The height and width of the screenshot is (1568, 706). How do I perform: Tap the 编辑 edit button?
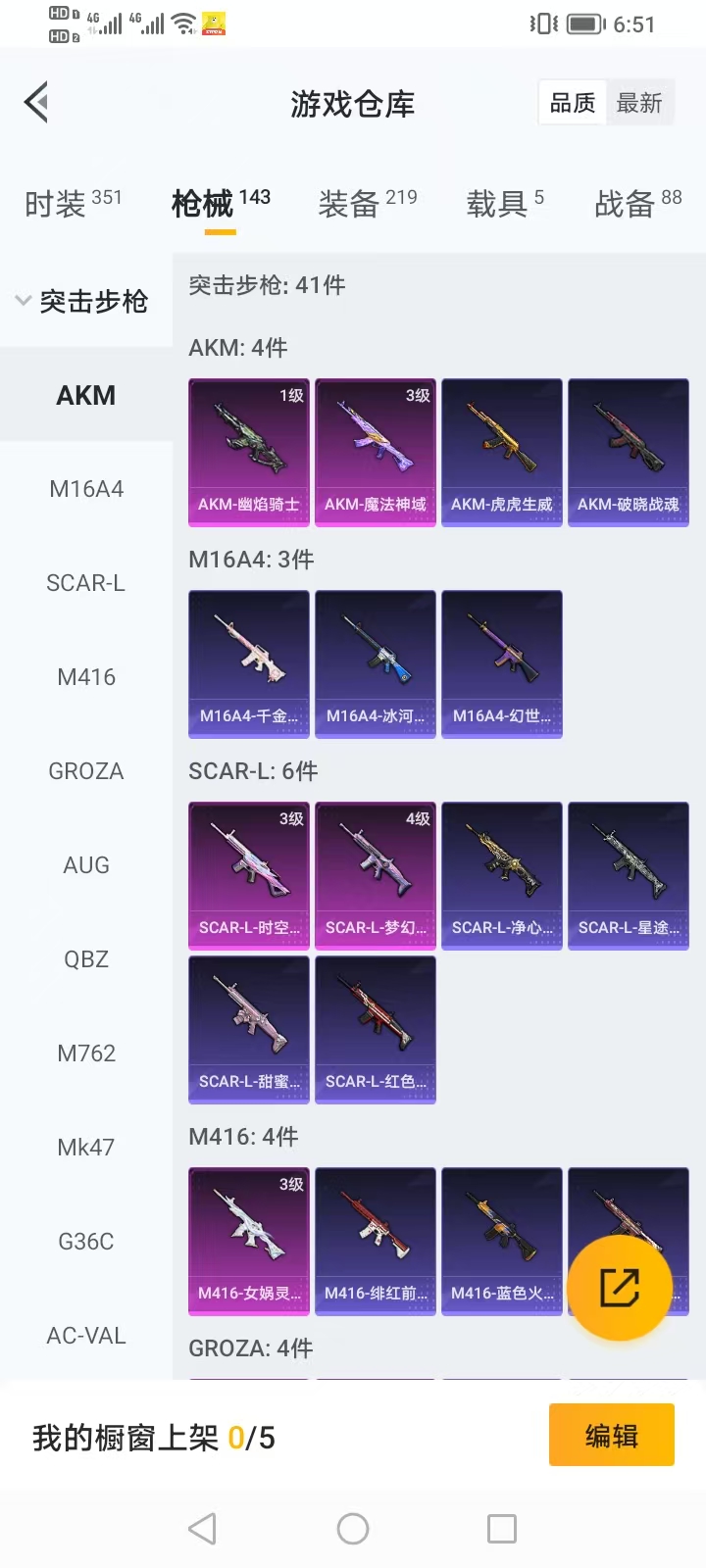coord(612,1436)
